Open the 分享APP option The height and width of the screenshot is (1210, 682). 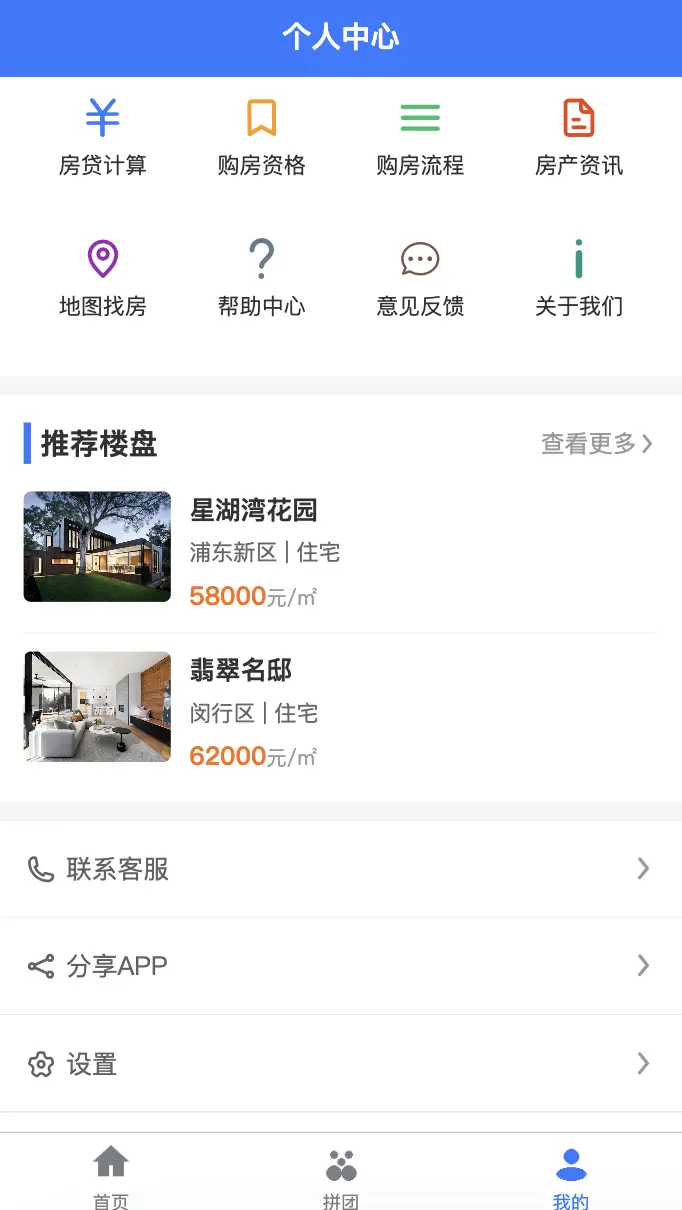[x=340, y=966]
